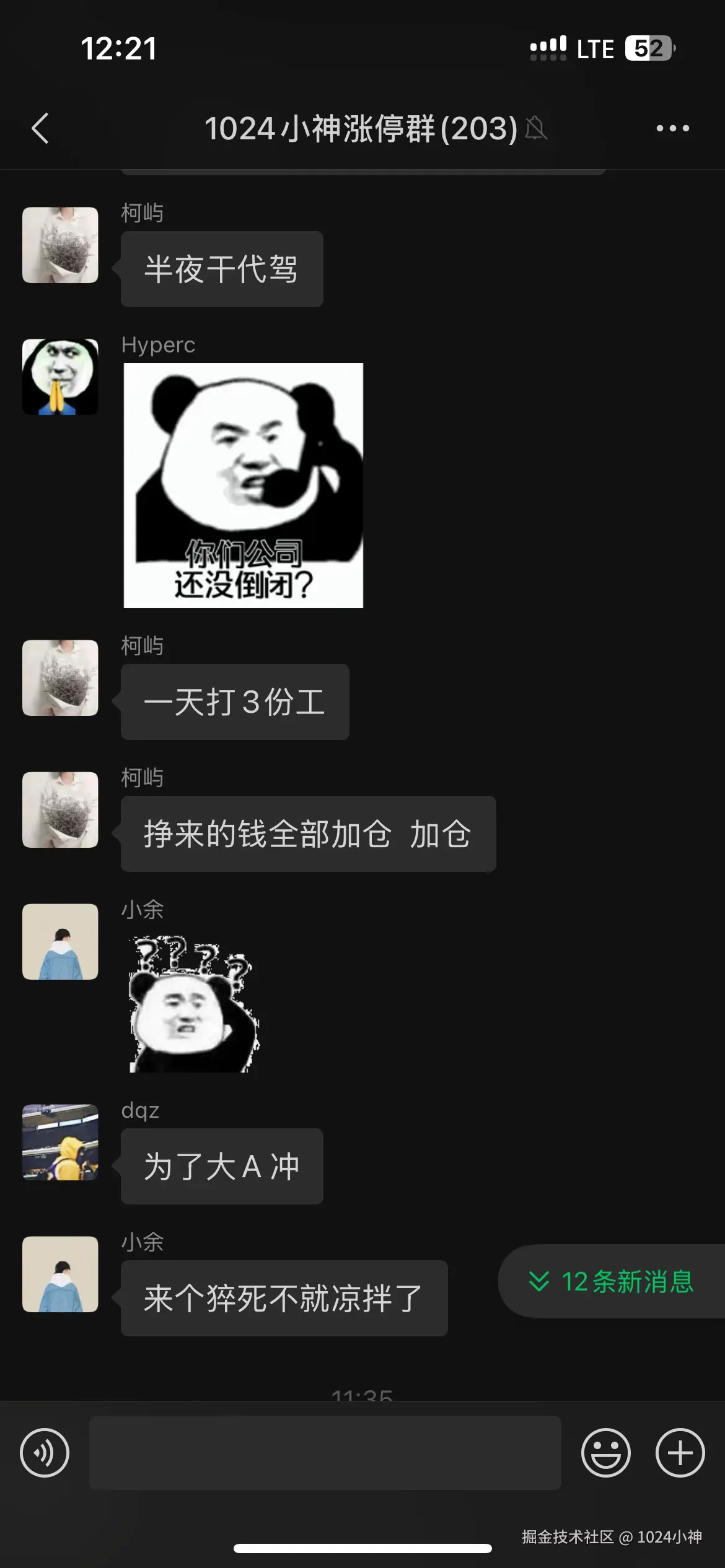Tap the back arrow to leave chat
This screenshot has width=725, height=1568.
(x=39, y=128)
